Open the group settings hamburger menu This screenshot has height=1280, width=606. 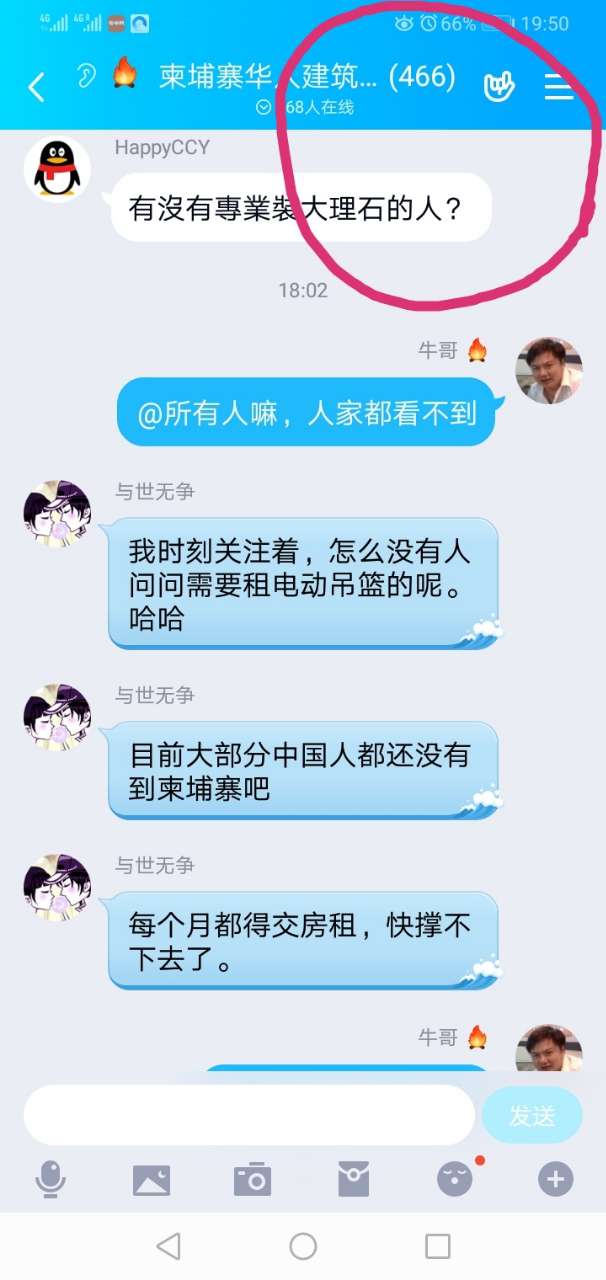pyautogui.click(x=558, y=87)
